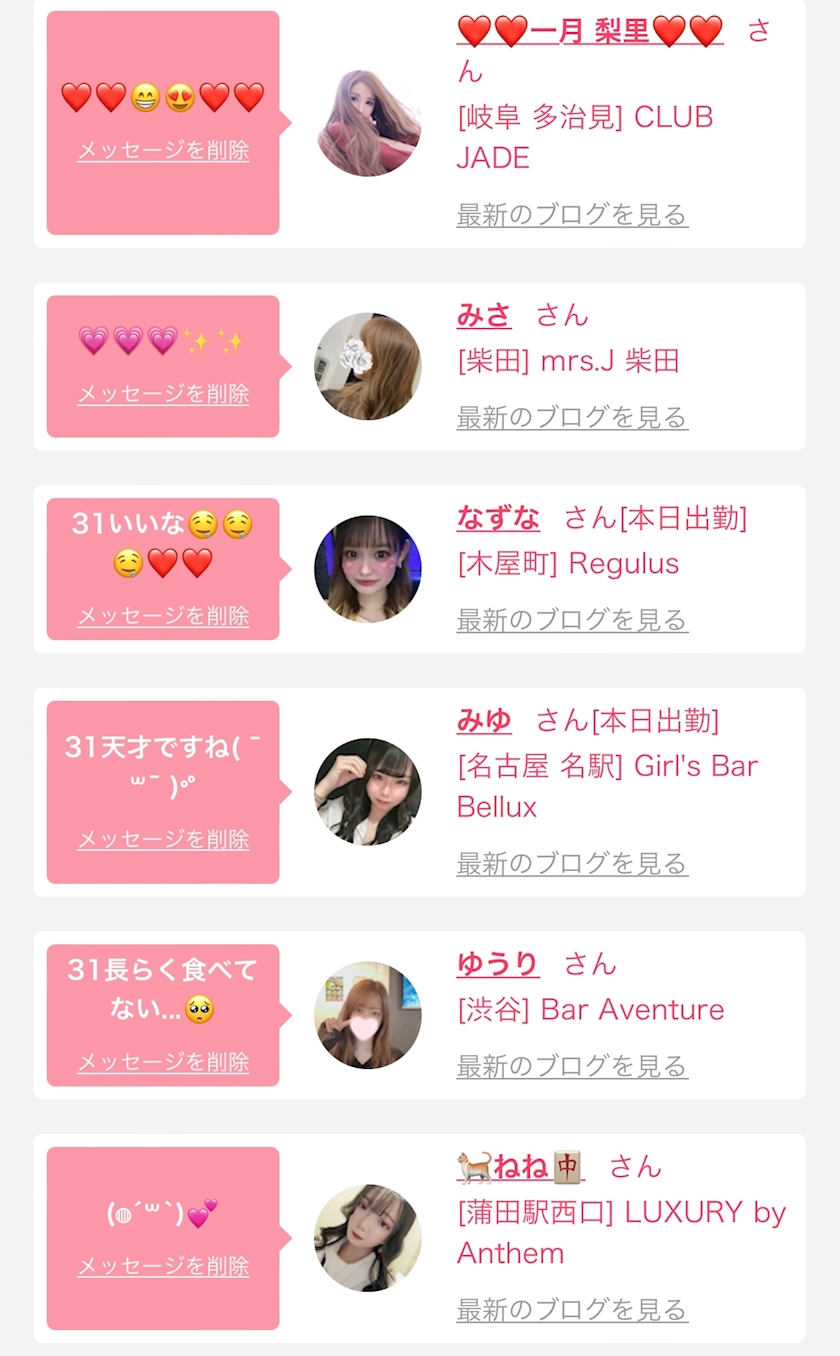The width and height of the screenshot is (840, 1356).
Task: View ねね's latest blog
Action: pos(572,1309)
